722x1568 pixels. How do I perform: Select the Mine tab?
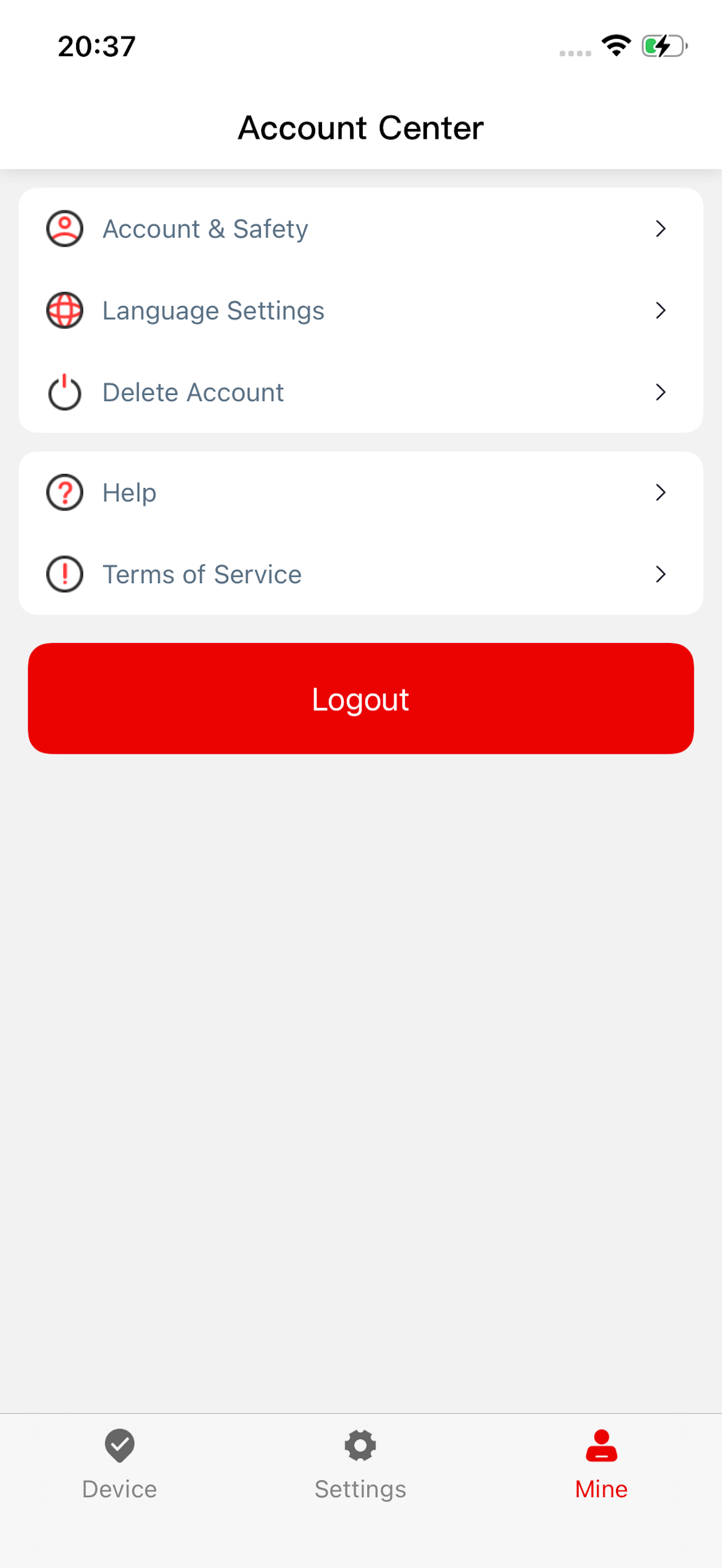point(602,1464)
